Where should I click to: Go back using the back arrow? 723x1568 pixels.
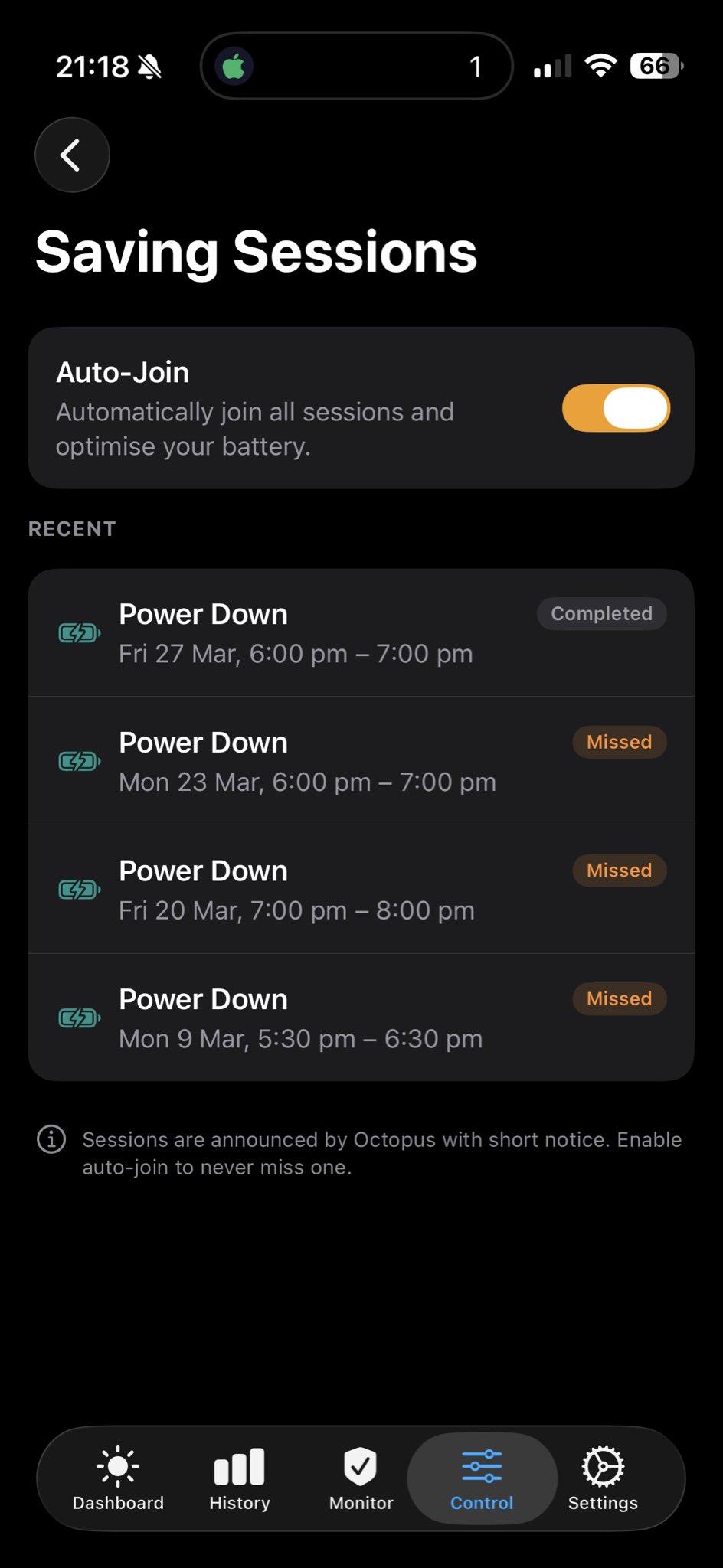click(72, 155)
